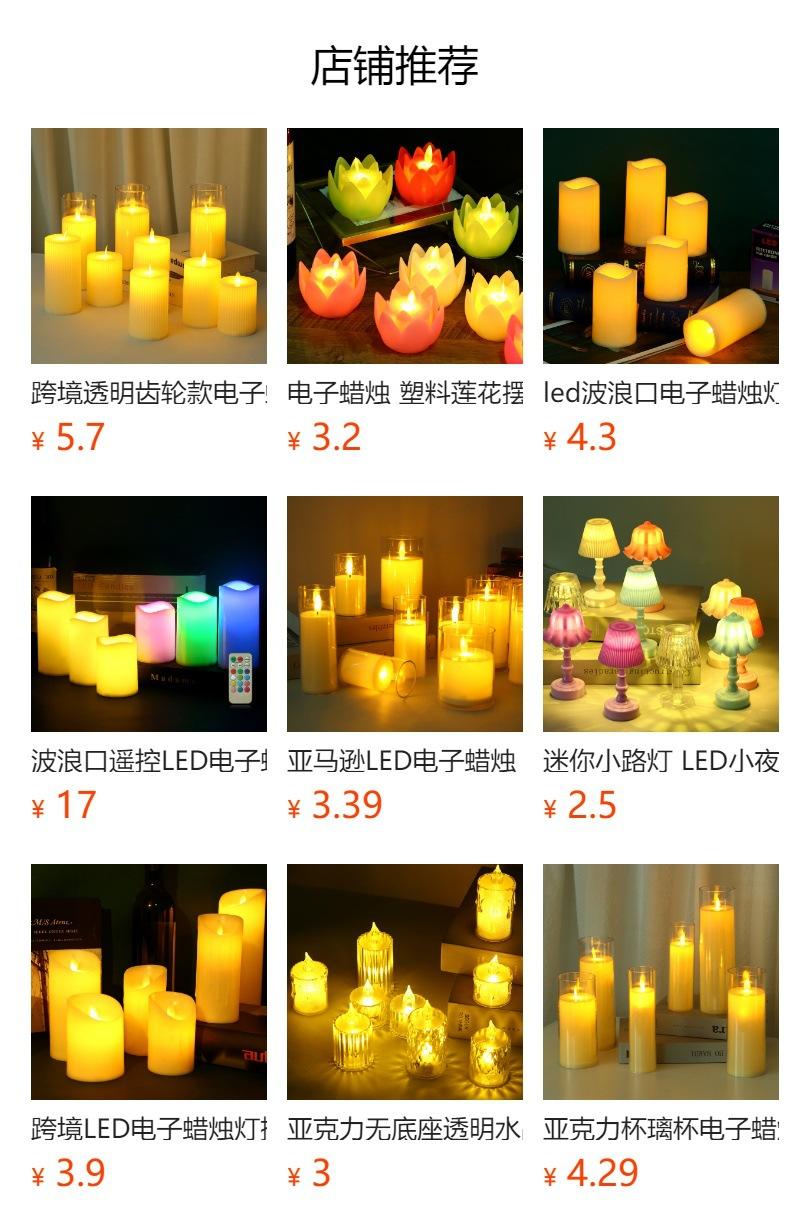
Task: Open the 跨境LED电子蜡烛灯 item at ¥3.9
Action: tap(148, 982)
